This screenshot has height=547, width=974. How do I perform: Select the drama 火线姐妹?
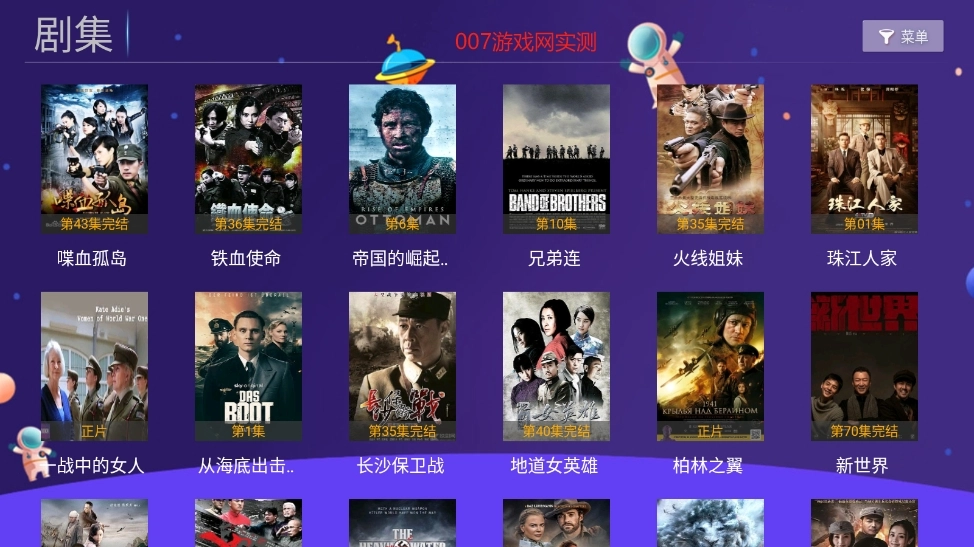click(x=710, y=160)
